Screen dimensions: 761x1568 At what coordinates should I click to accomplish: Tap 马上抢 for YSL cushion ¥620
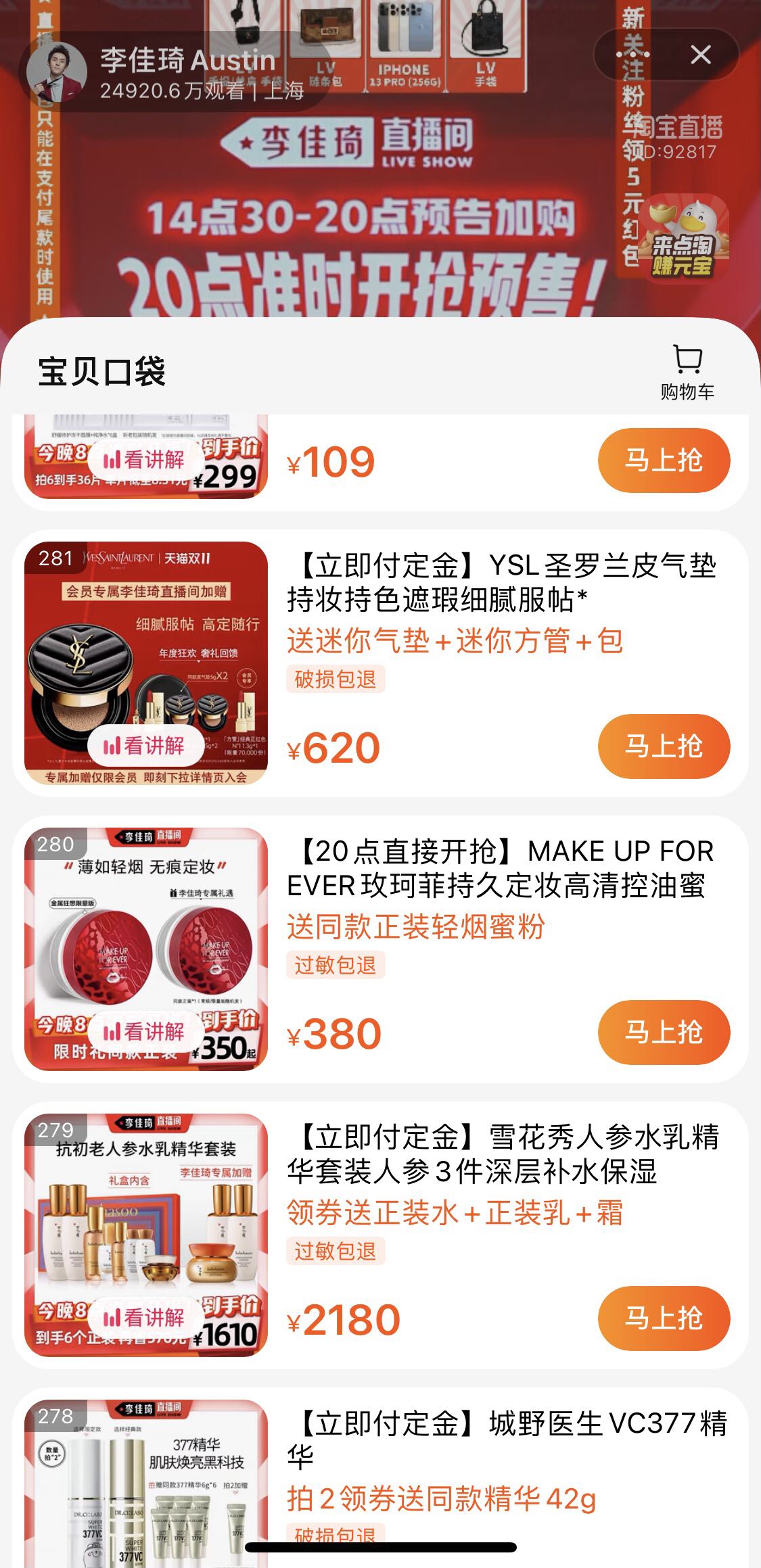(664, 746)
